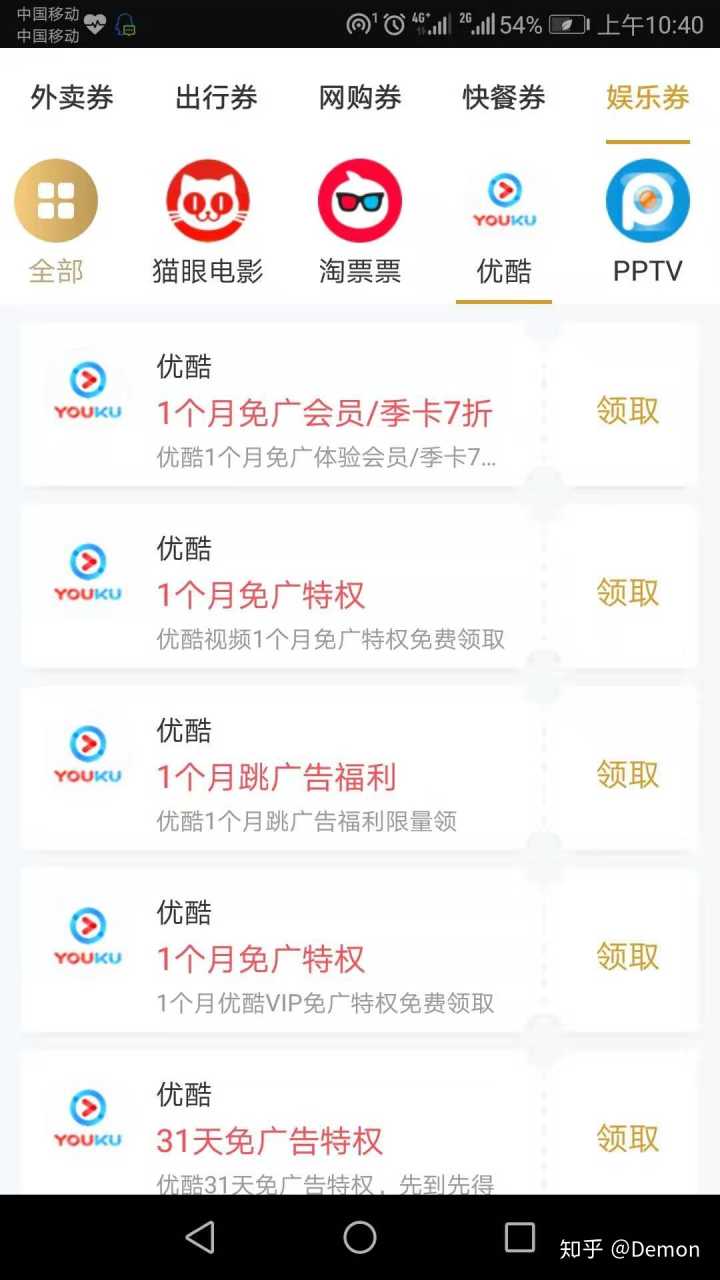The height and width of the screenshot is (1280, 720).
Task: Select the 快餐券 tab
Action: click(x=504, y=98)
